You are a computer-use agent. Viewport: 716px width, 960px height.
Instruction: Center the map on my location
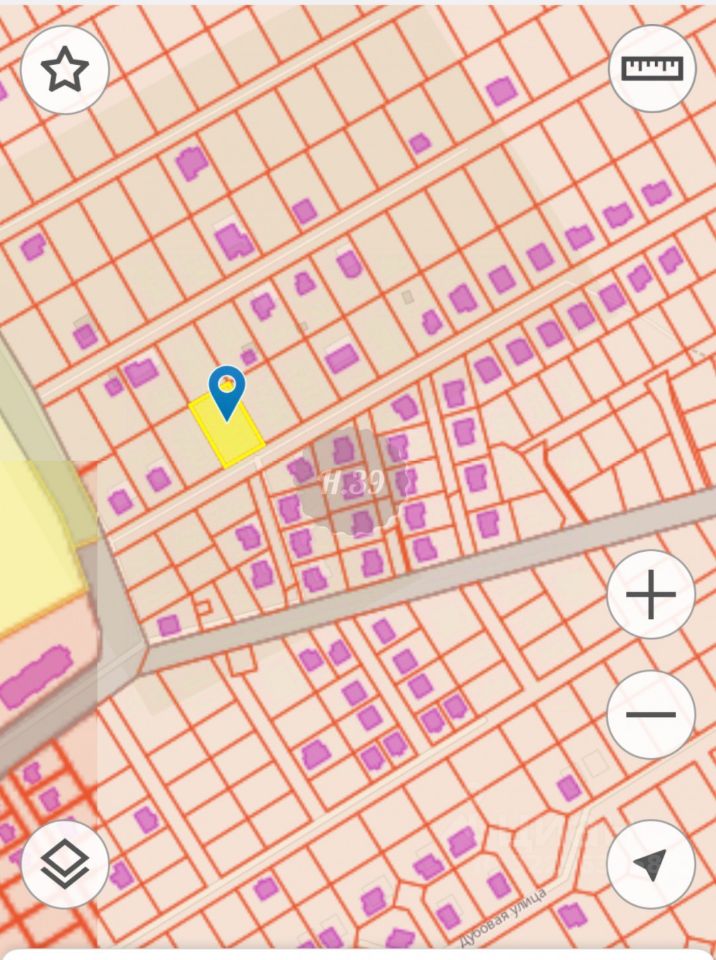(651, 864)
